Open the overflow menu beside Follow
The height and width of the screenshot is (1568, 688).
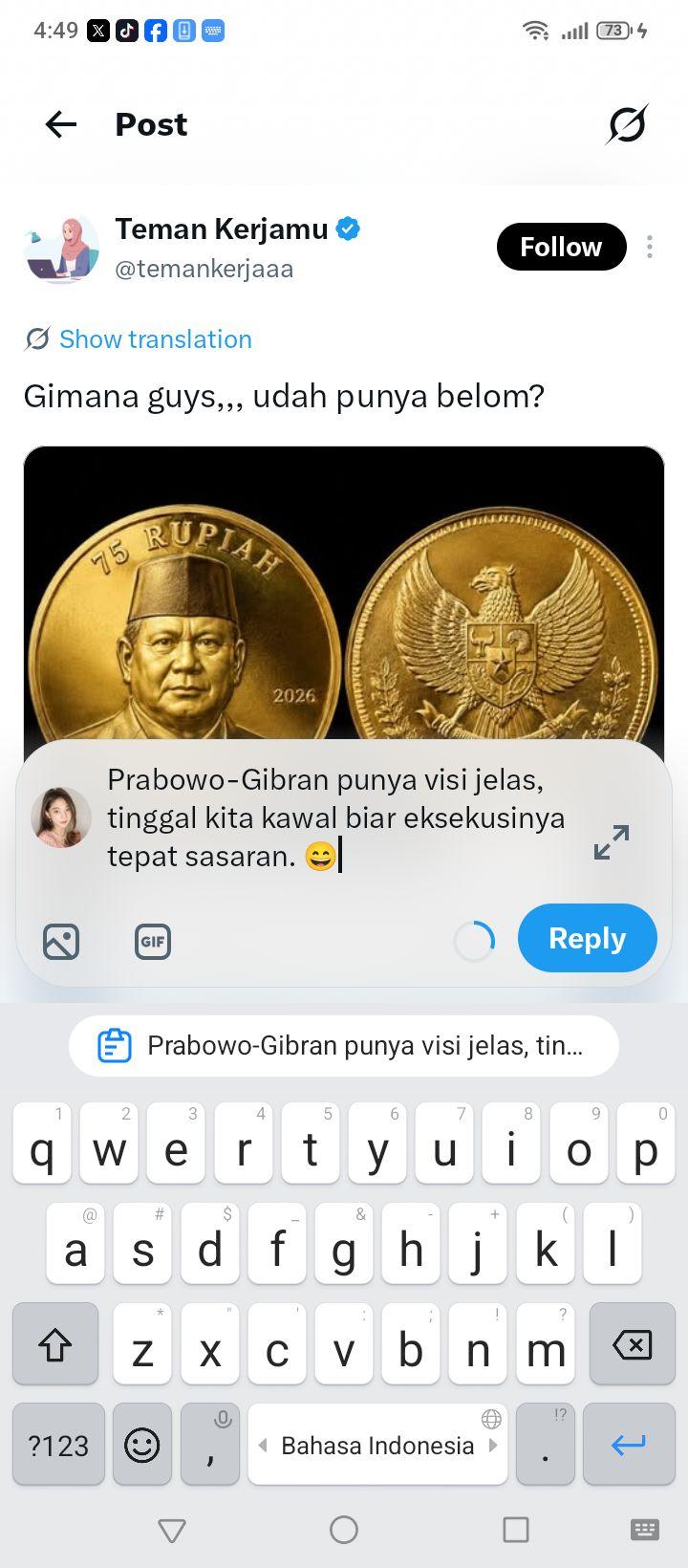(x=650, y=247)
